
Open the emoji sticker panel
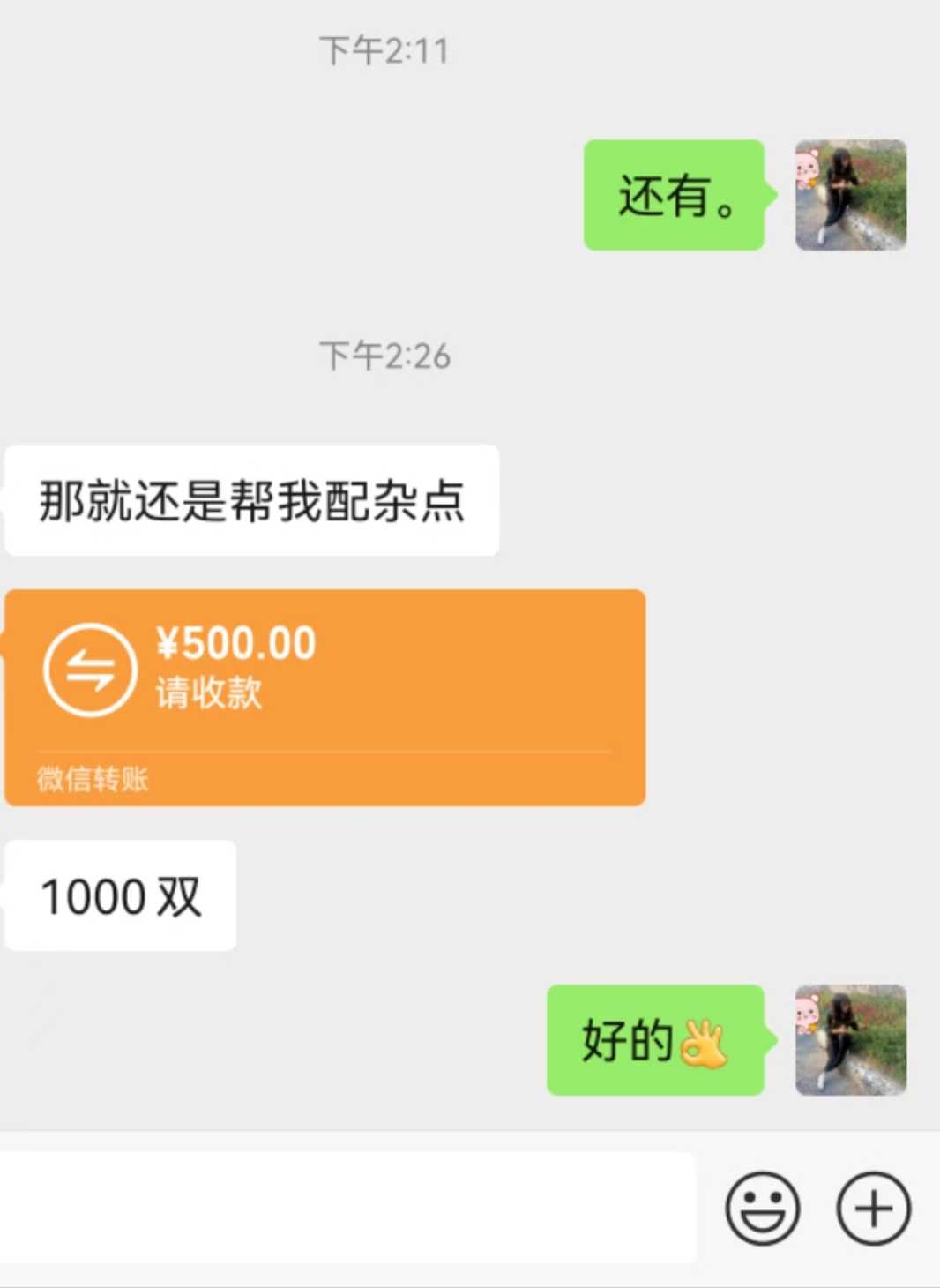pyautogui.click(x=762, y=1208)
